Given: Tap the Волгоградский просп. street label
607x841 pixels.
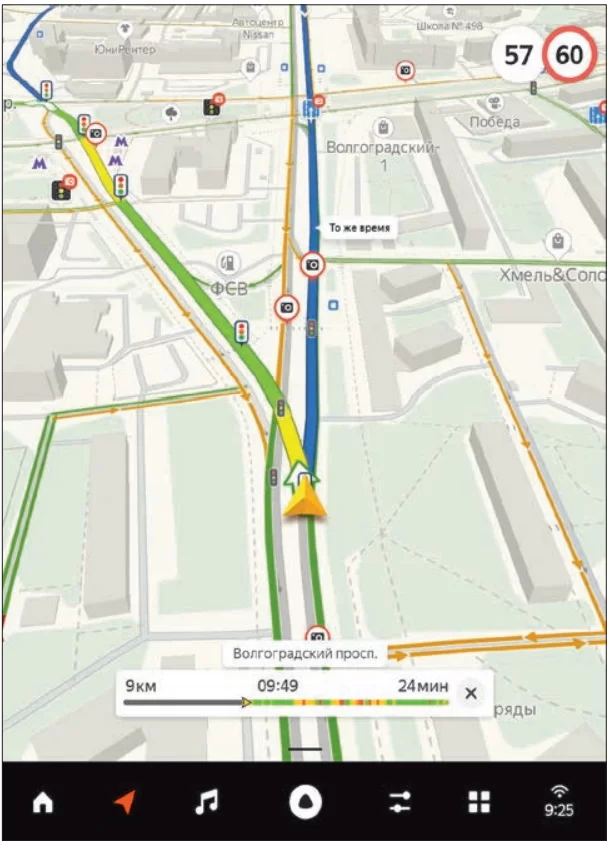Looking at the screenshot, I should pyautogui.click(x=303, y=655).
